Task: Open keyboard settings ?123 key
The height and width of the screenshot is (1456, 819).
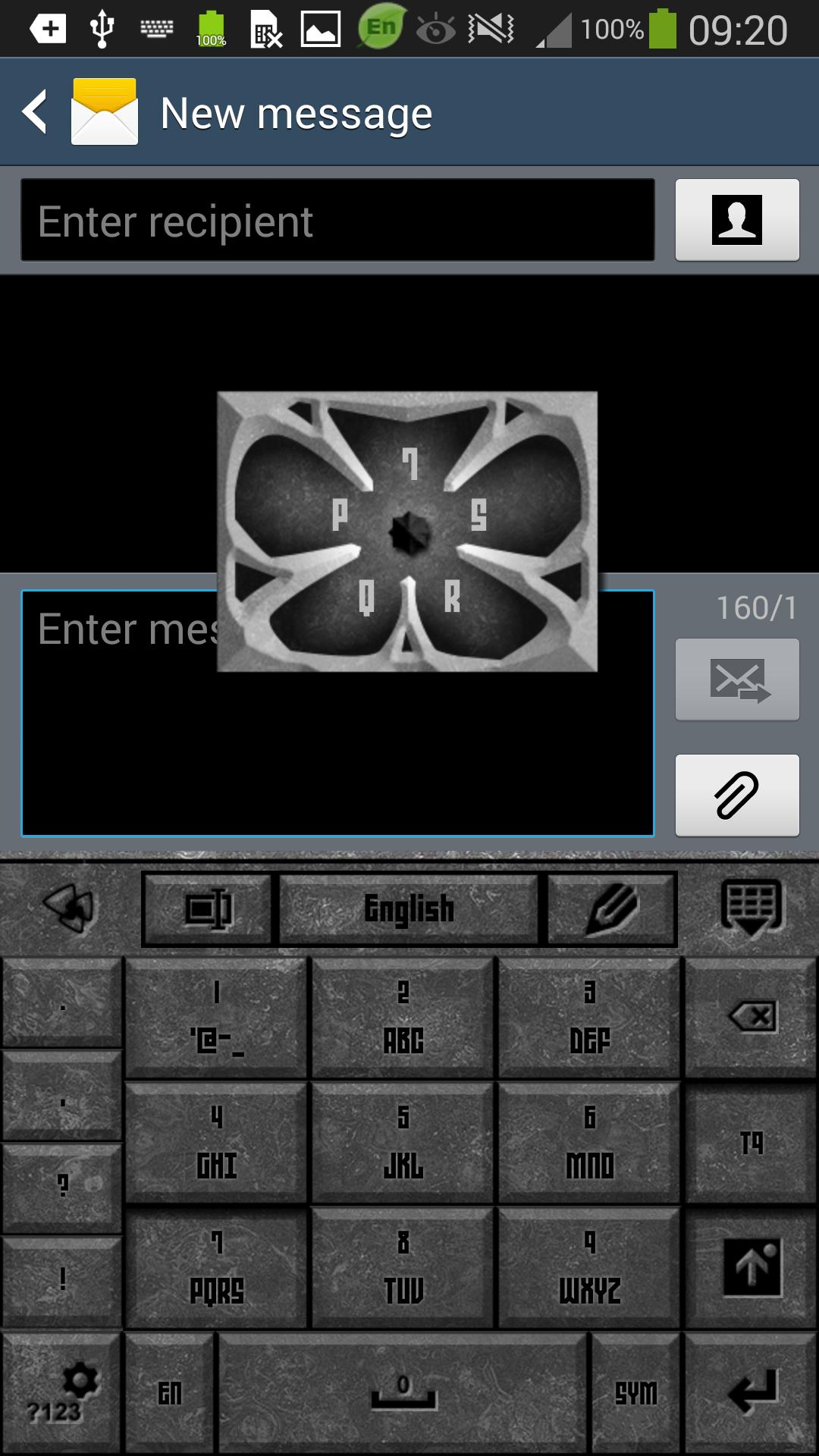Action: pyautogui.click(x=61, y=1392)
